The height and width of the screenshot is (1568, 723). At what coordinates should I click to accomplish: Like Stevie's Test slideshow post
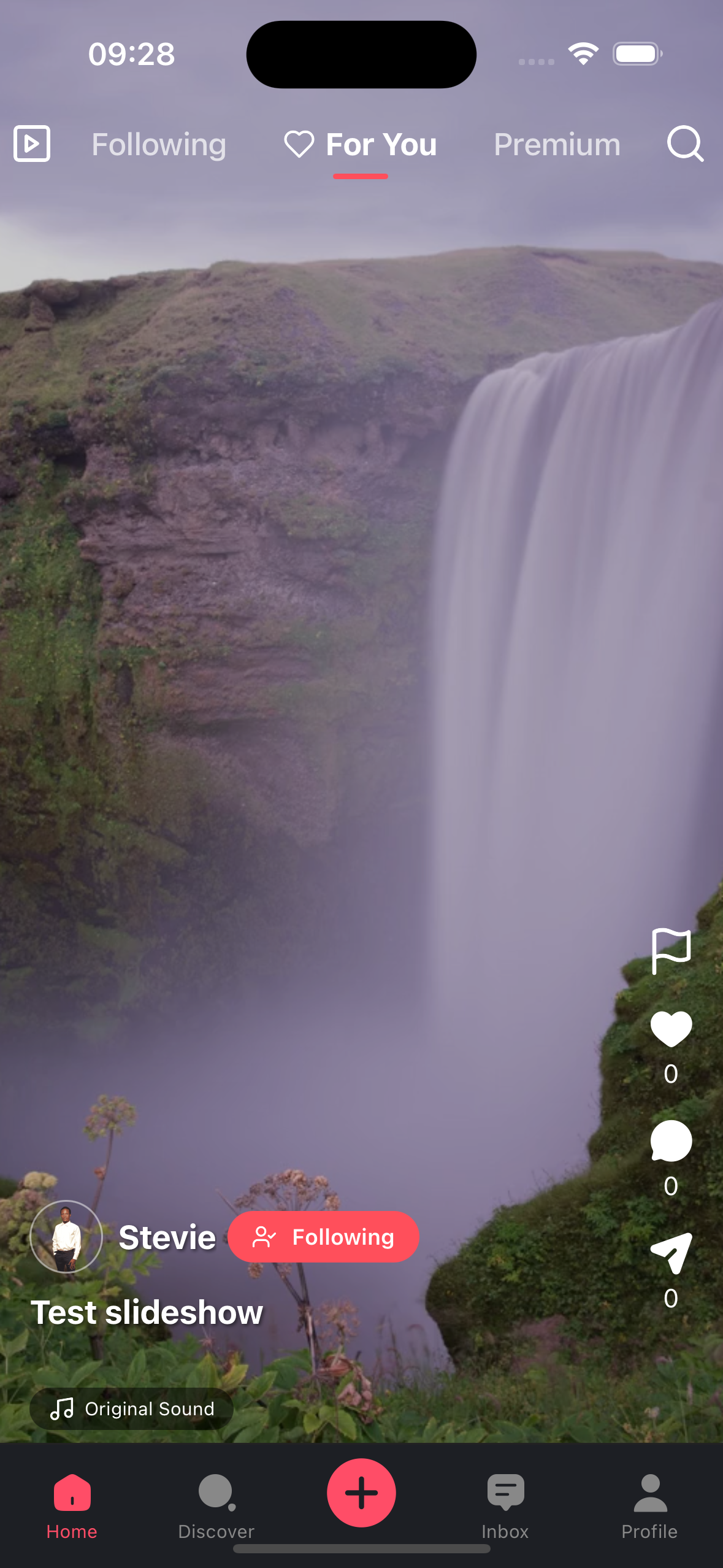pos(671,1030)
